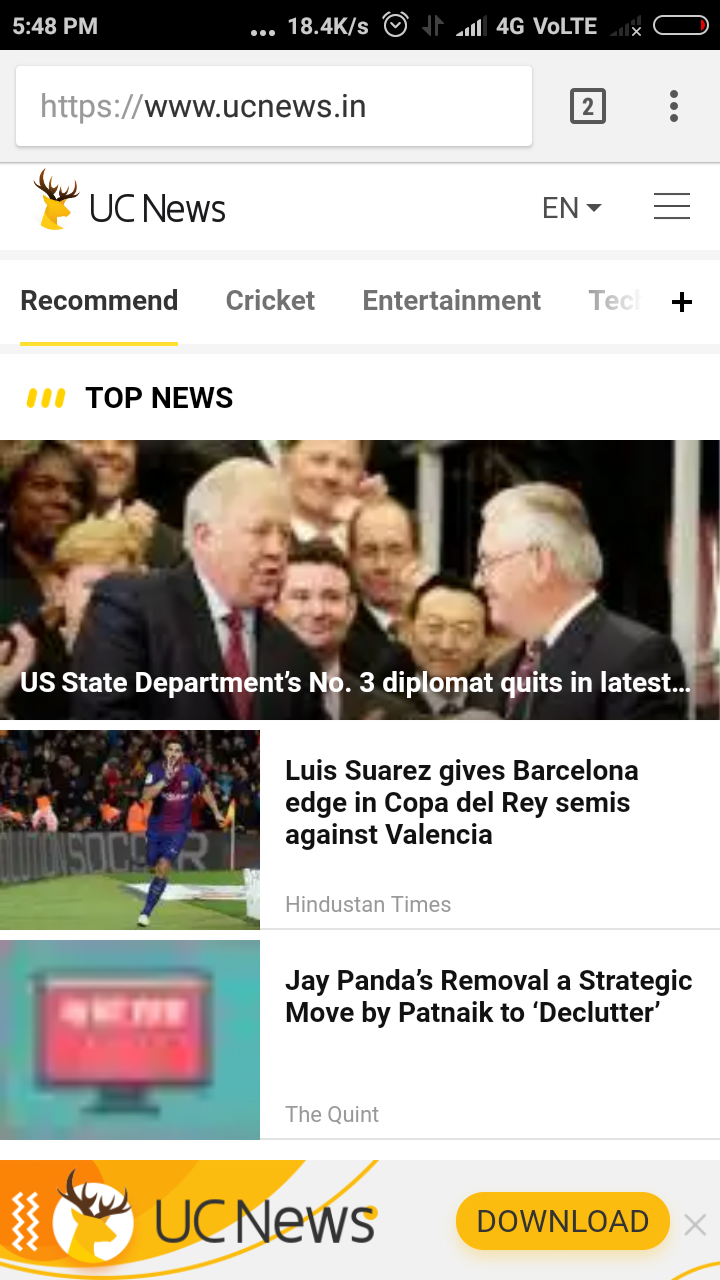720x1280 pixels.
Task: Open the browser tab switcher
Action: [x=588, y=106]
